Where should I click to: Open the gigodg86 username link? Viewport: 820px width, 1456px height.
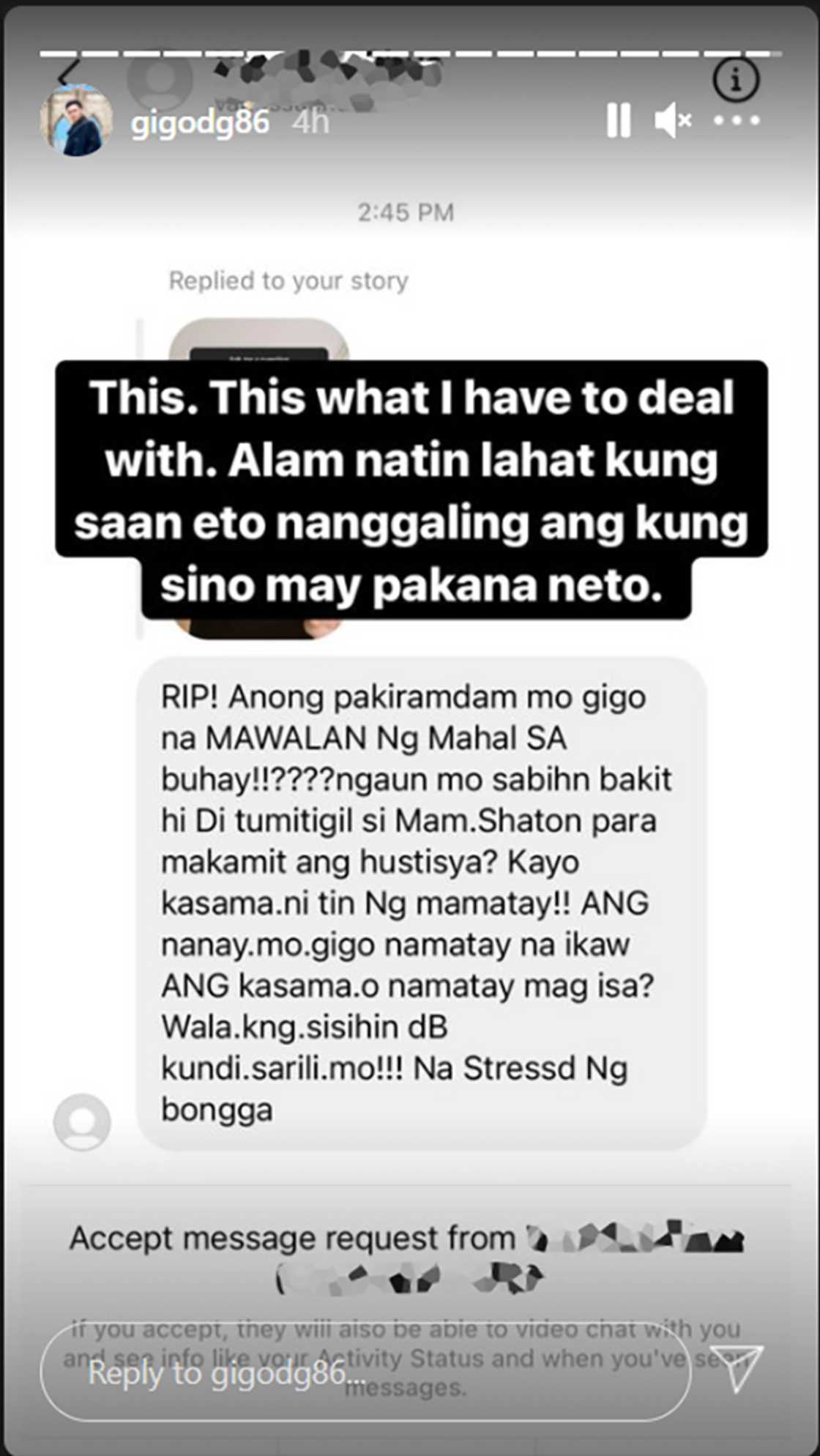coord(200,122)
